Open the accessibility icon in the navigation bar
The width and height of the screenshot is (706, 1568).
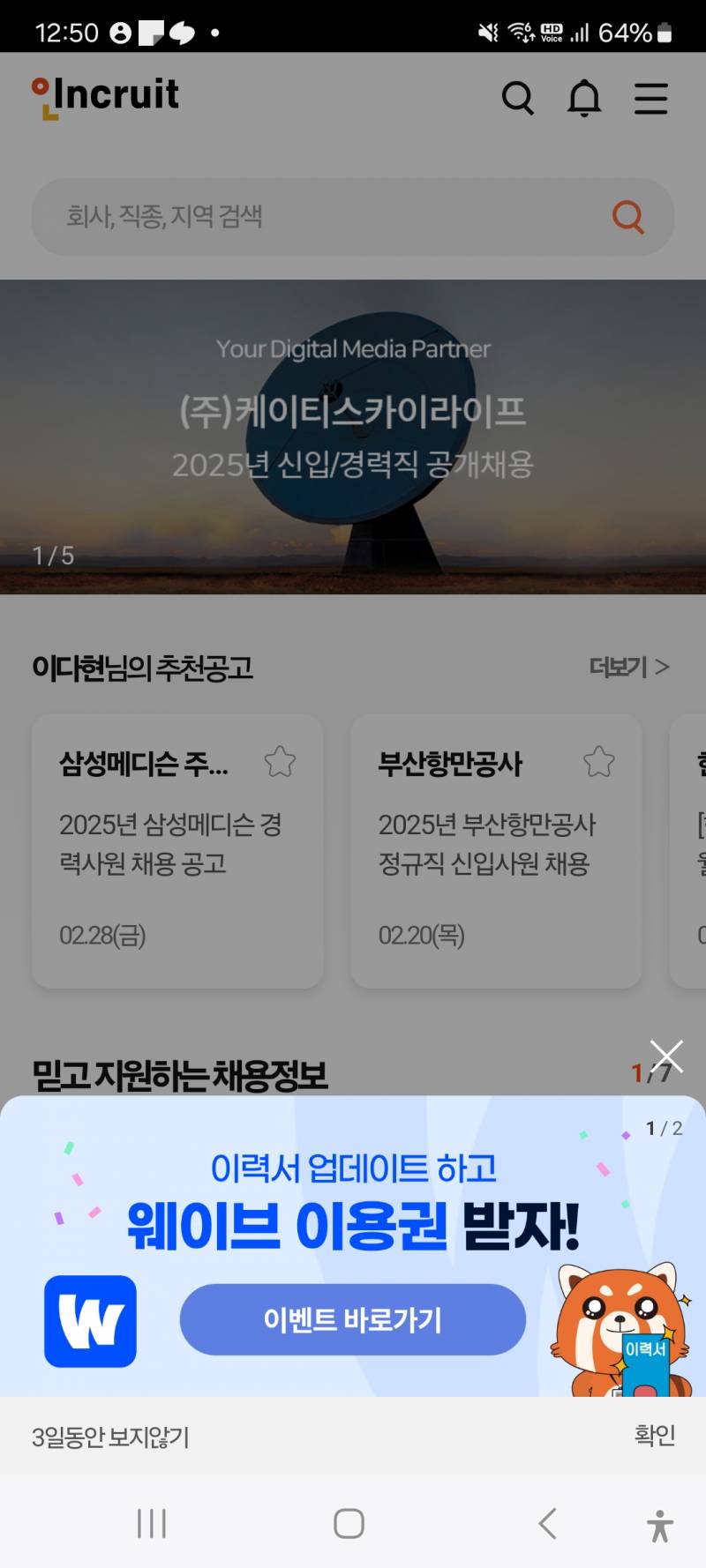(658, 1522)
